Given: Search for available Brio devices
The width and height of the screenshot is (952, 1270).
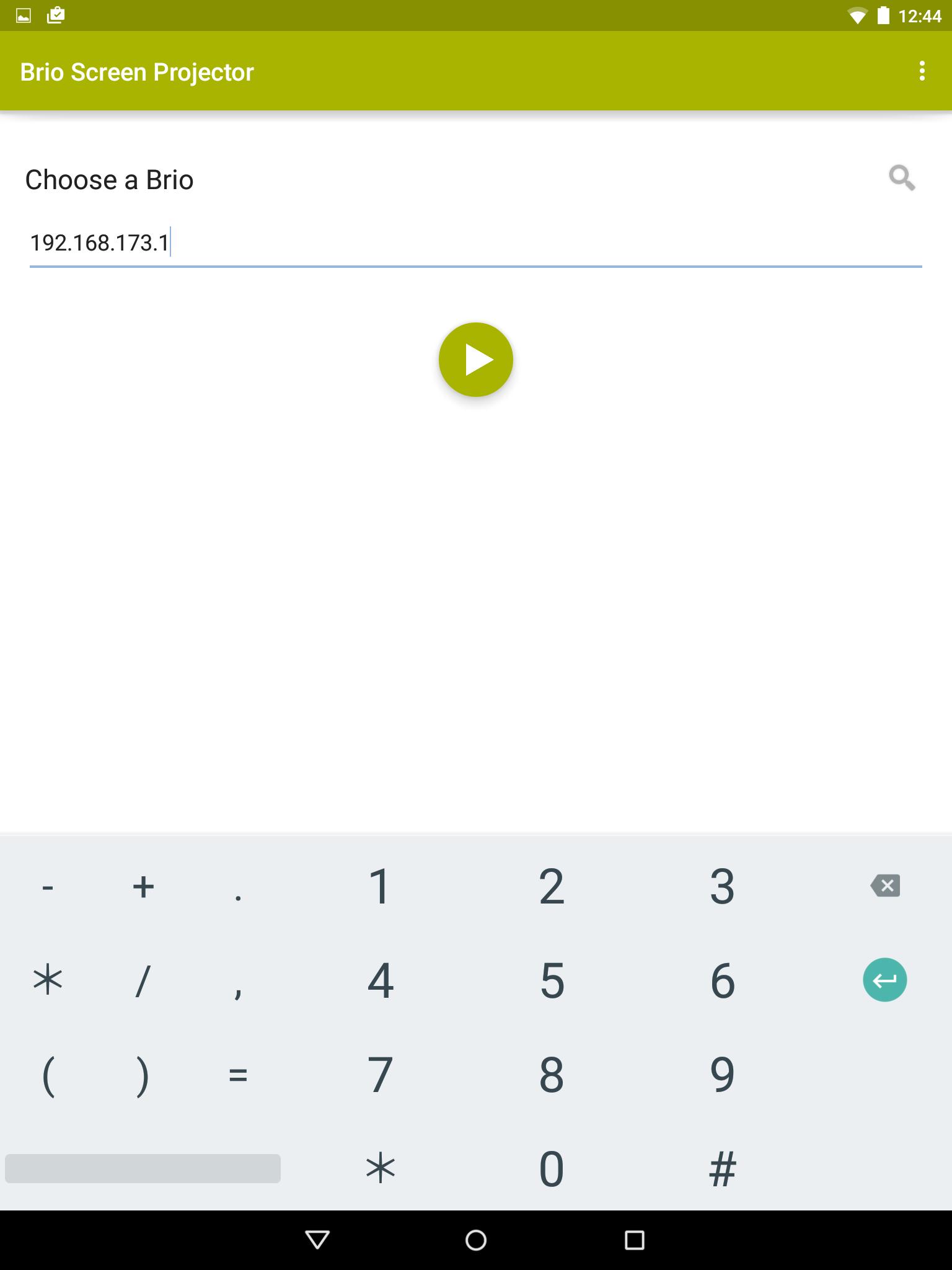Looking at the screenshot, I should [902, 179].
